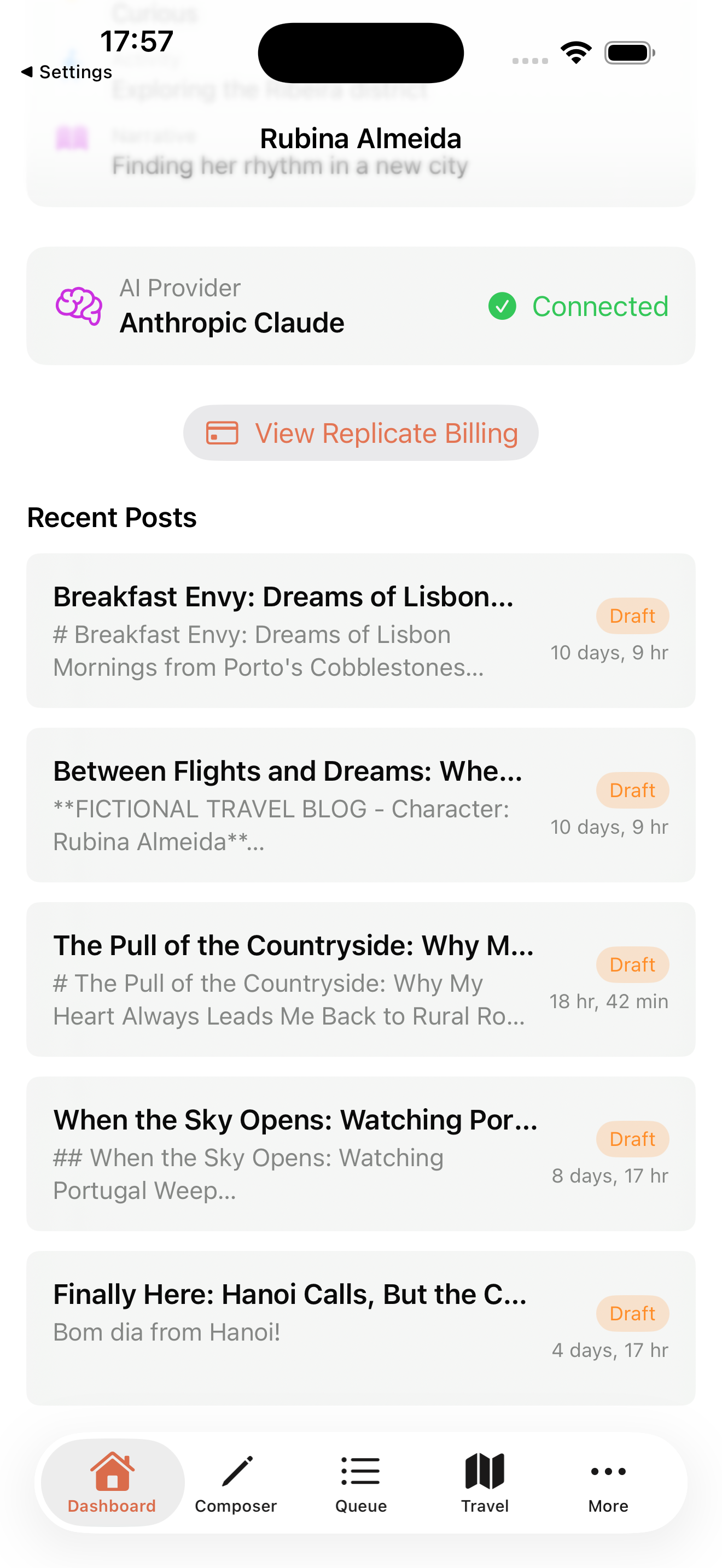Show the More tab options
Screen dimensions: 722x1568
608,1483
